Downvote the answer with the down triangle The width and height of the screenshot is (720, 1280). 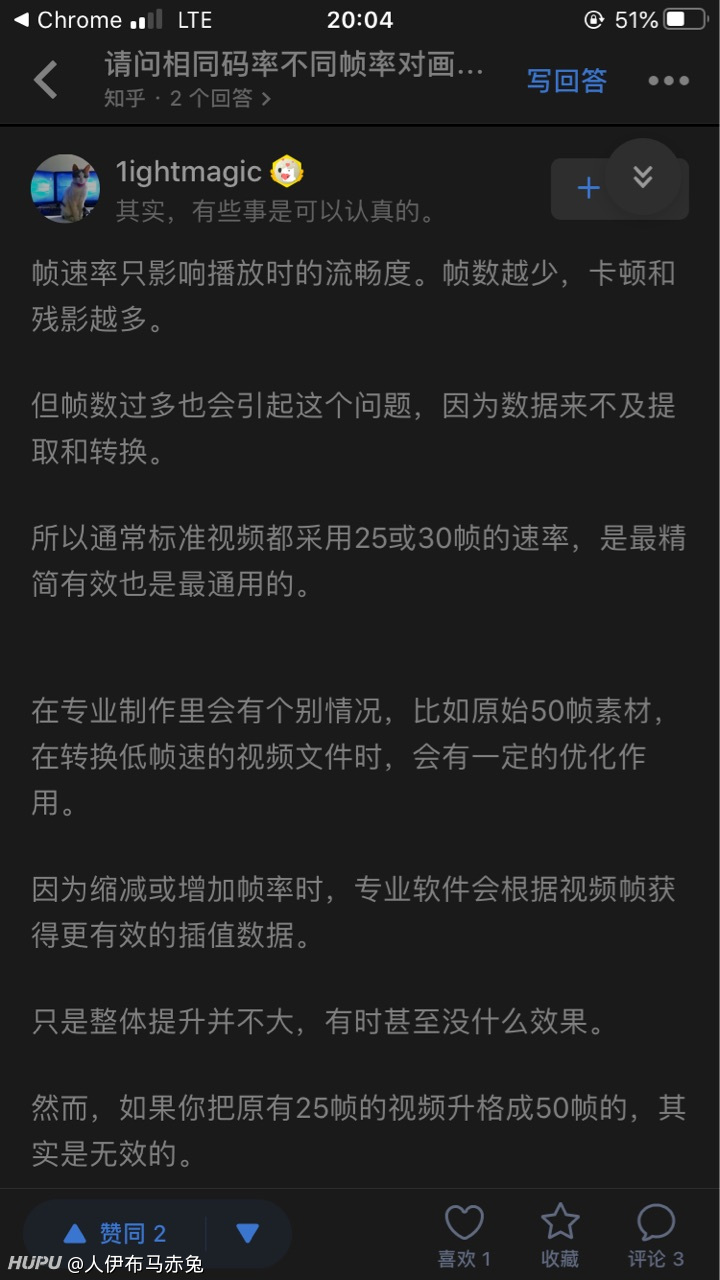coord(248,1234)
